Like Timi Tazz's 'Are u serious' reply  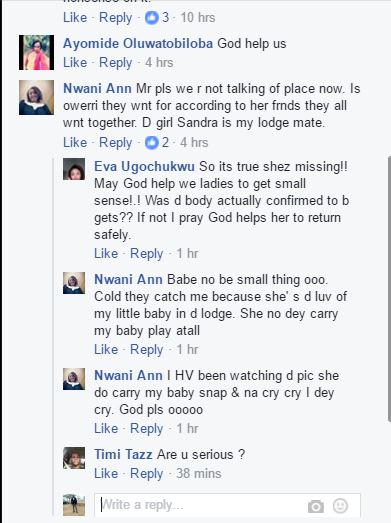click(106, 473)
